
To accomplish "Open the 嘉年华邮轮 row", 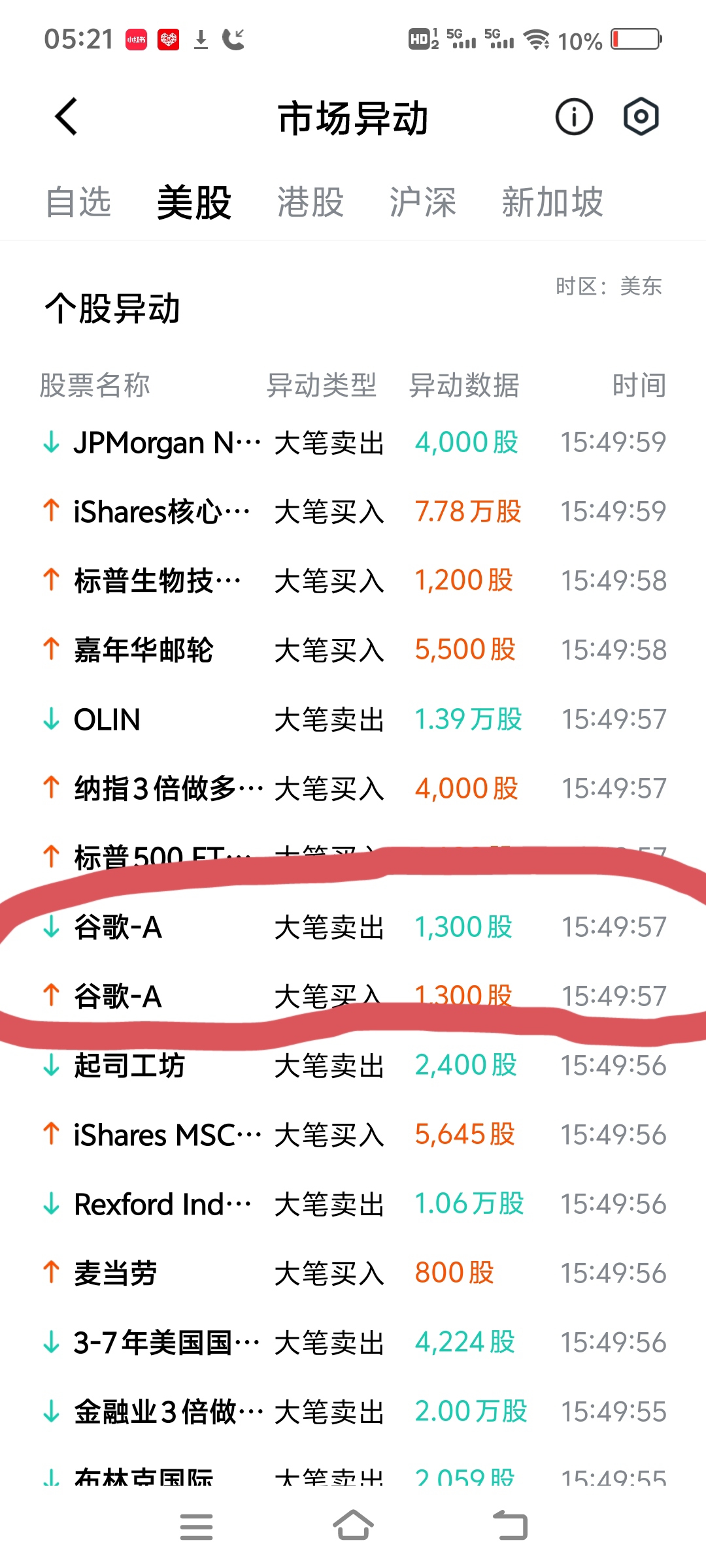I will point(353,650).
